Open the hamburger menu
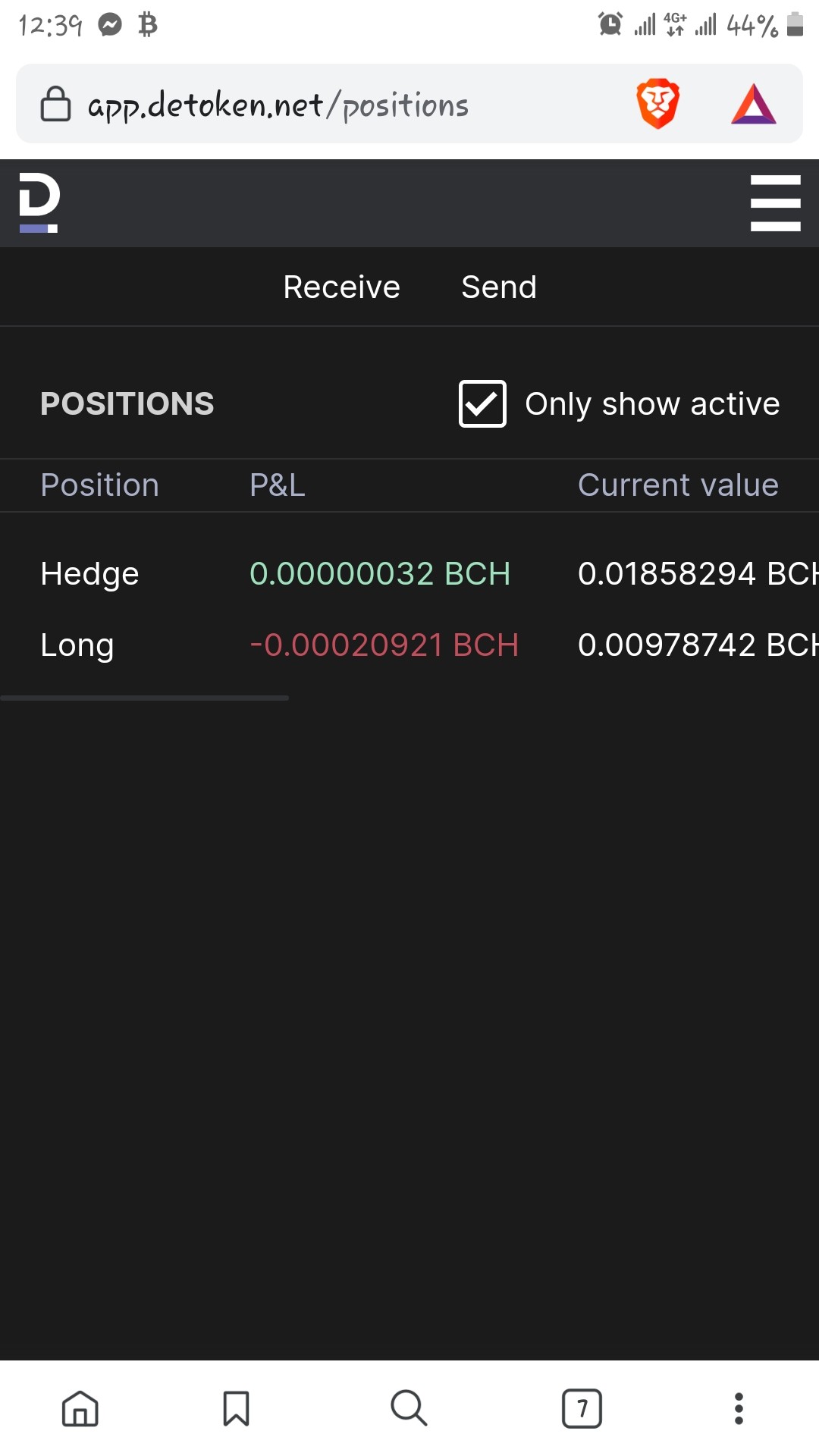The width and height of the screenshot is (819, 1456). [x=775, y=202]
